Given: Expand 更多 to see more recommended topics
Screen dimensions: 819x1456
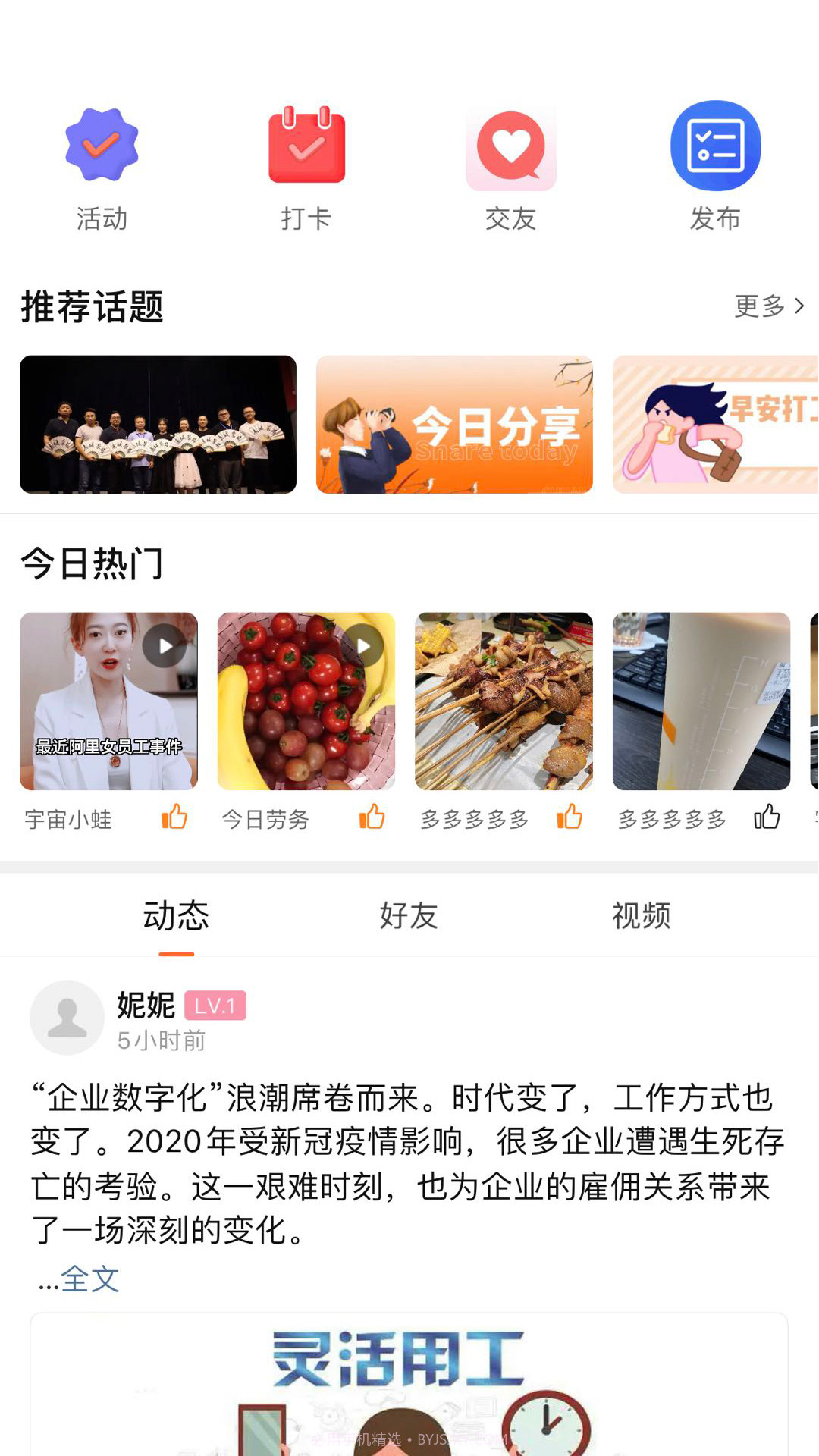Looking at the screenshot, I should click(766, 305).
